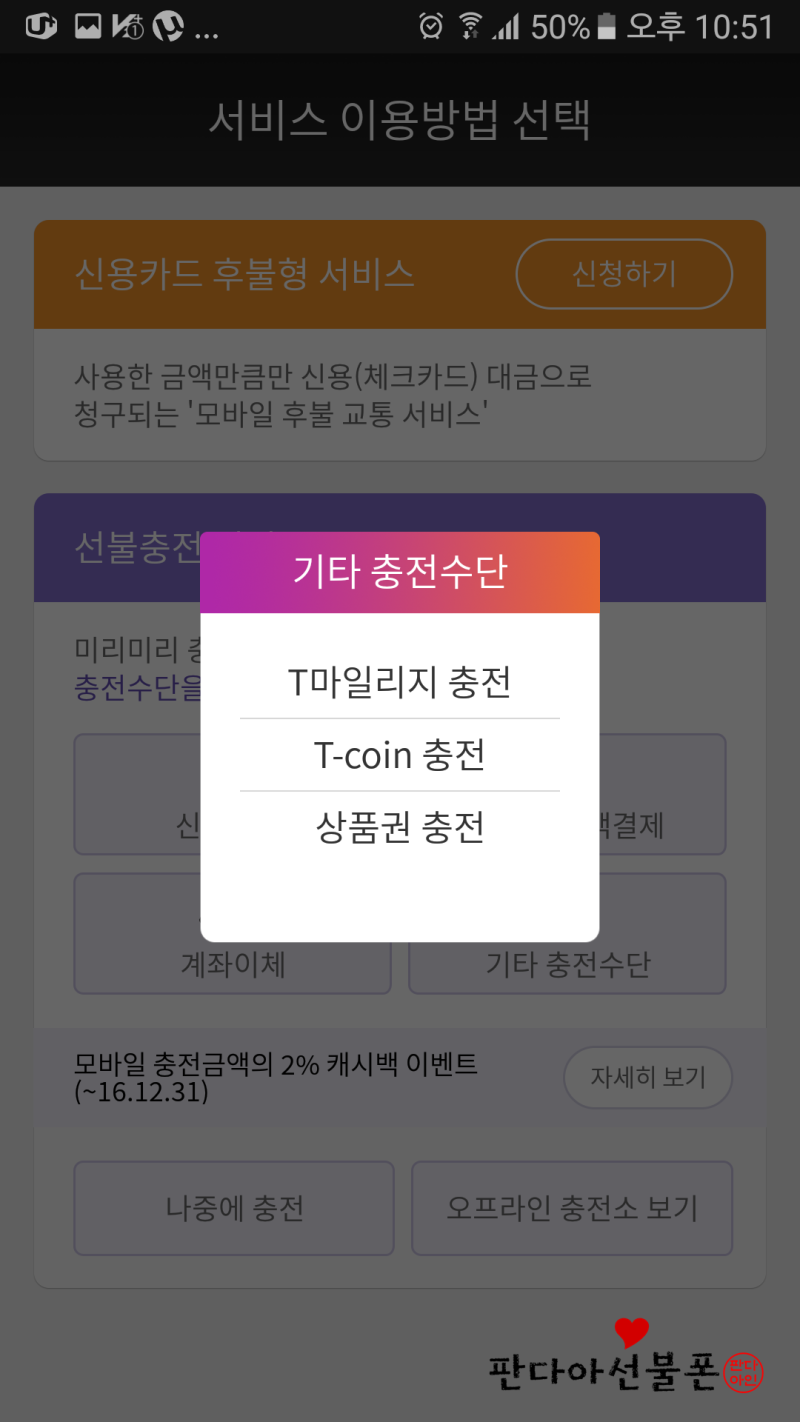Viewport: 800px width, 1422px height.
Task: Open 자세히 보기 for the cashback event
Action: pos(647,1077)
